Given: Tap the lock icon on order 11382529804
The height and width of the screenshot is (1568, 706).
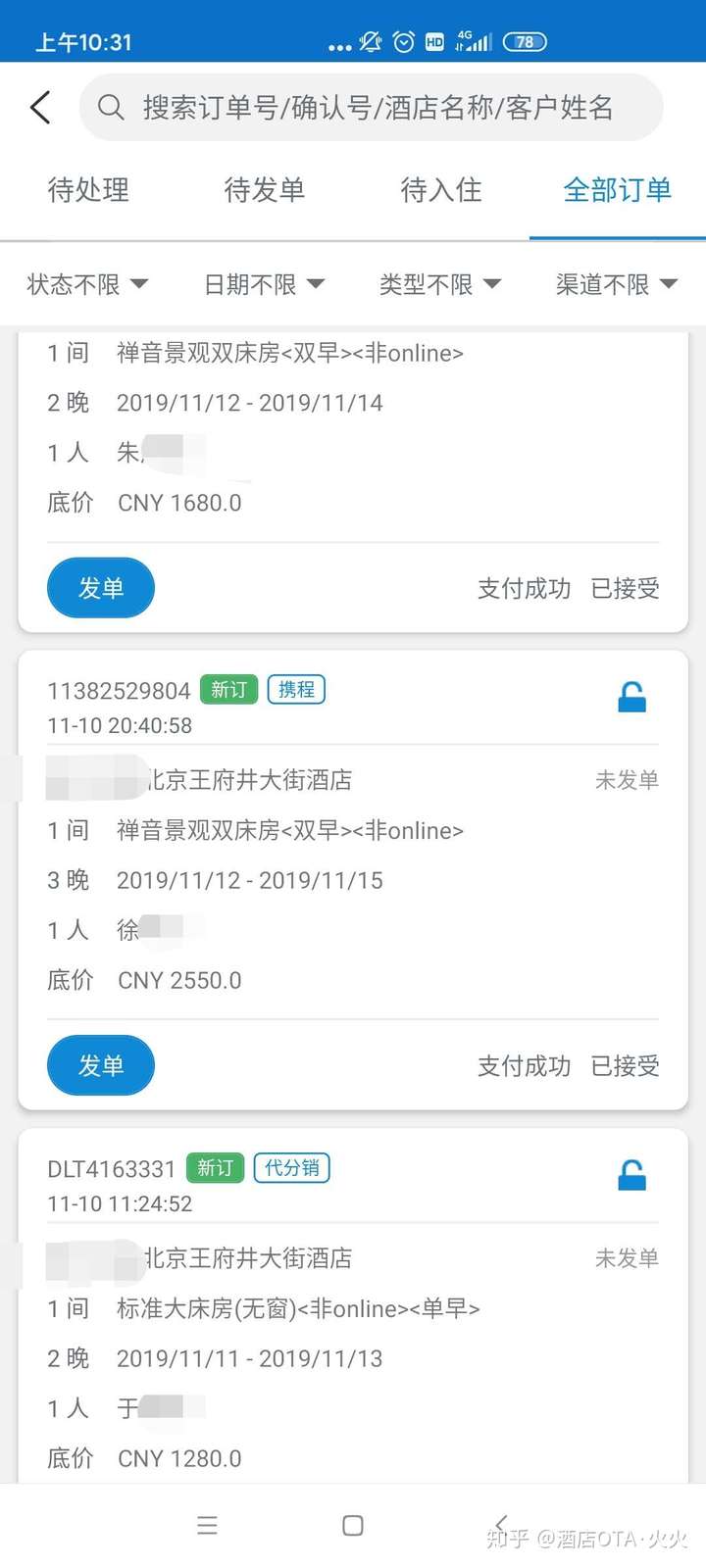Looking at the screenshot, I should click(631, 697).
